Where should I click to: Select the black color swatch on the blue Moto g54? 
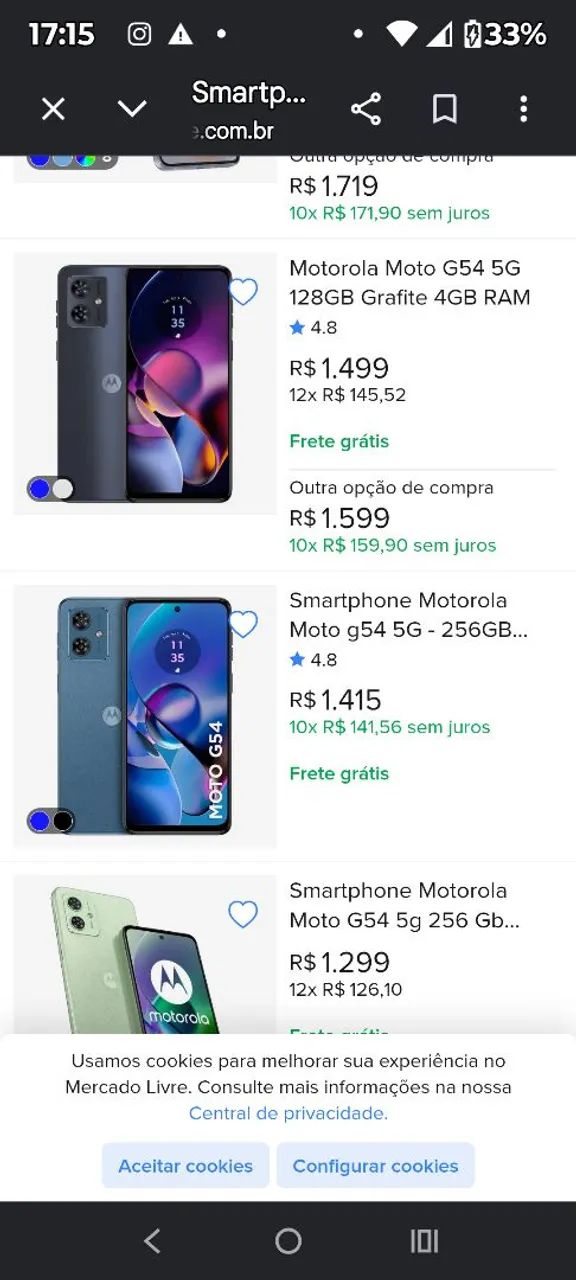tap(63, 821)
